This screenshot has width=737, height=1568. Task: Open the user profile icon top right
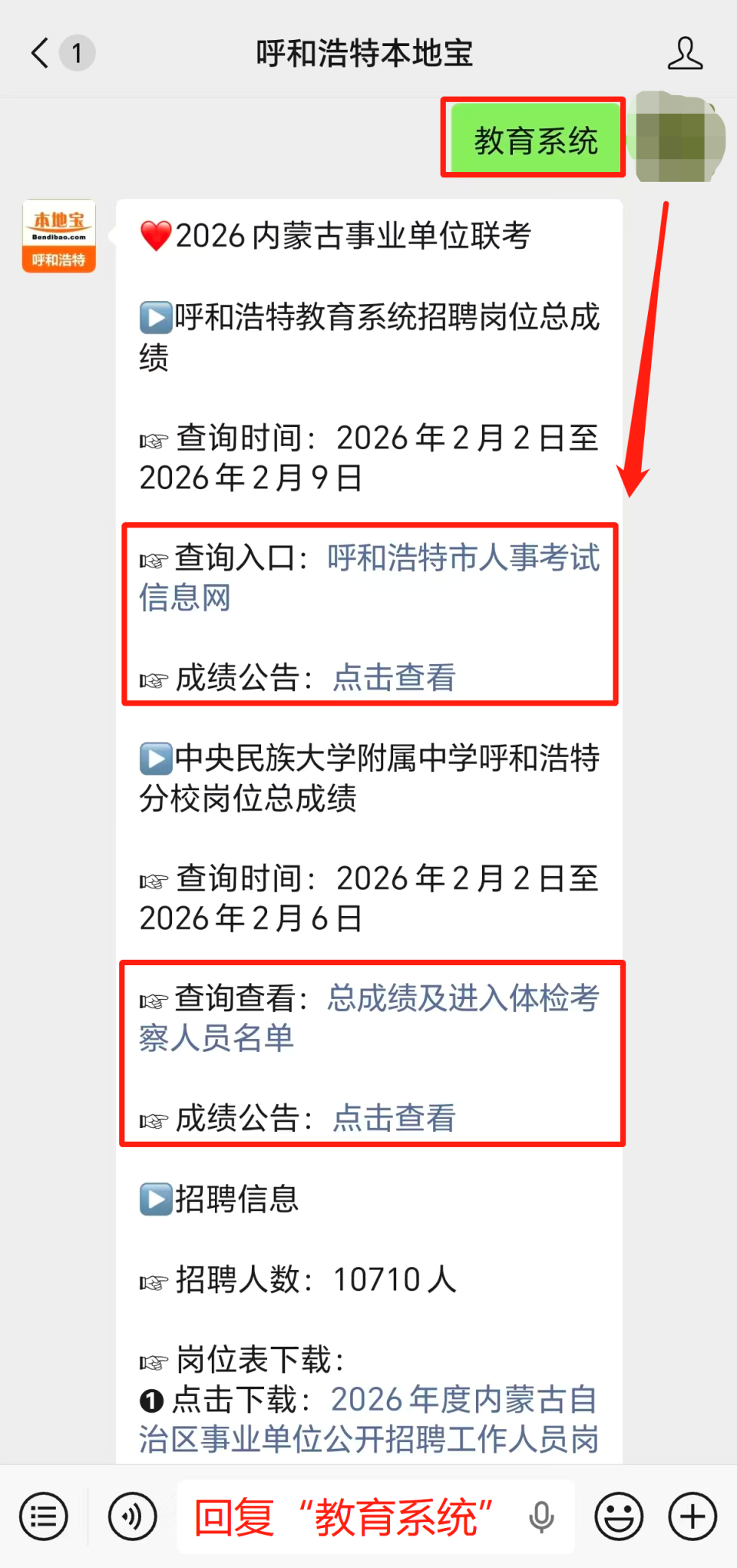pos(686,54)
